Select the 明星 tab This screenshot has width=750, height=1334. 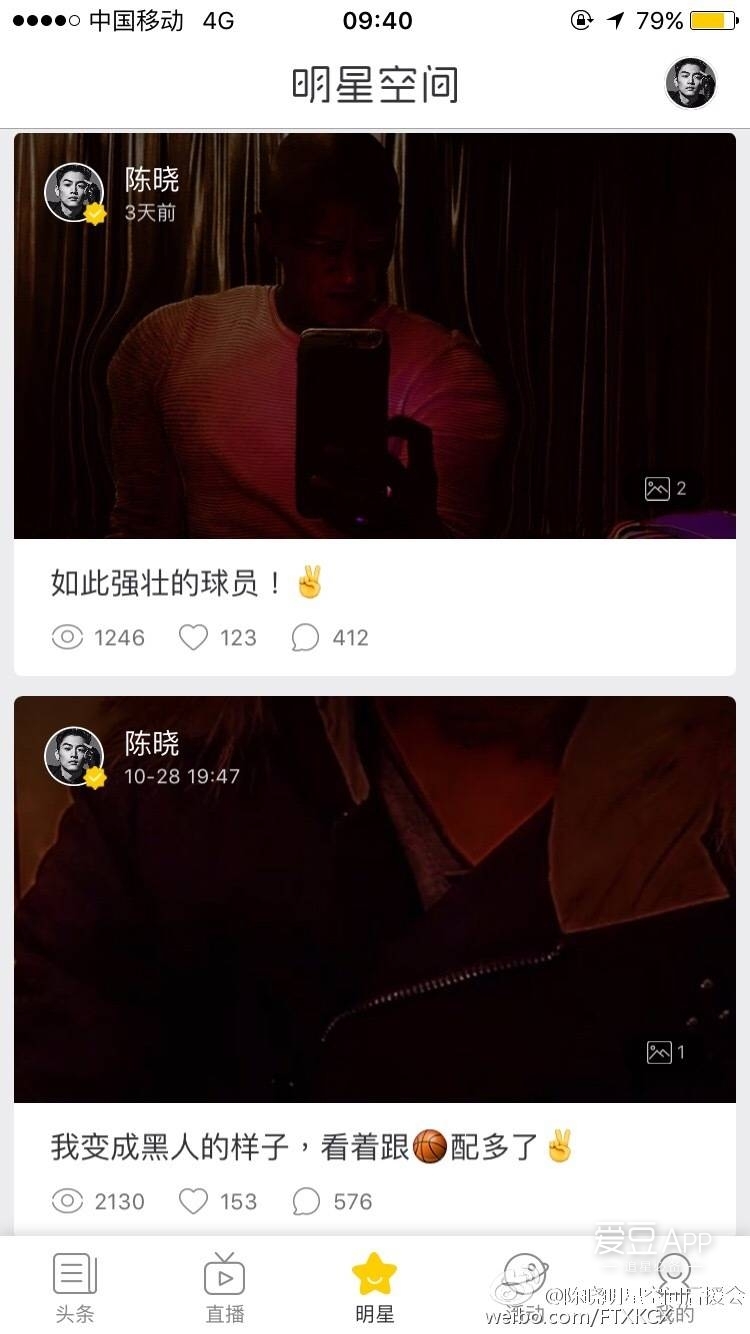pyautogui.click(x=375, y=1286)
